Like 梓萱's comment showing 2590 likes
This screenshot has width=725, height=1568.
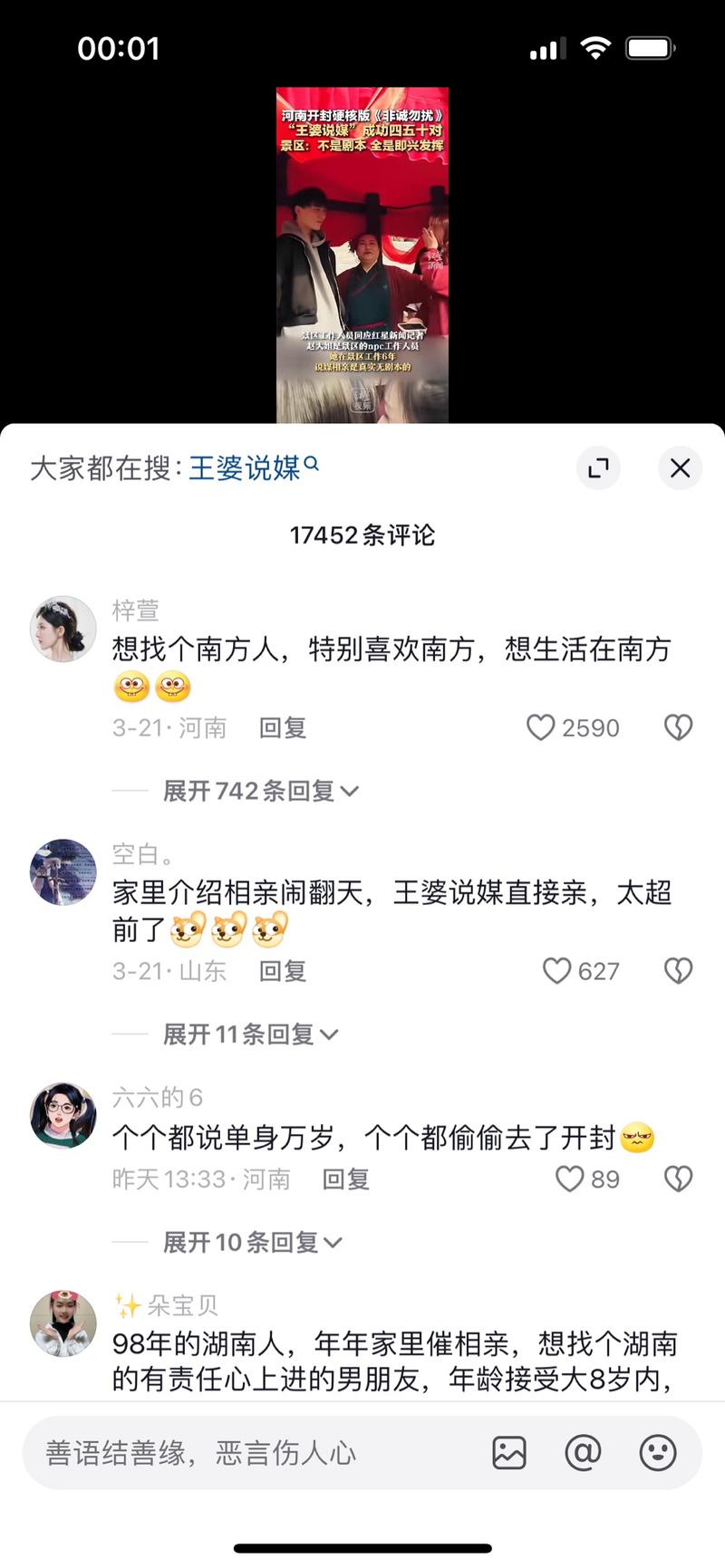click(x=542, y=727)
